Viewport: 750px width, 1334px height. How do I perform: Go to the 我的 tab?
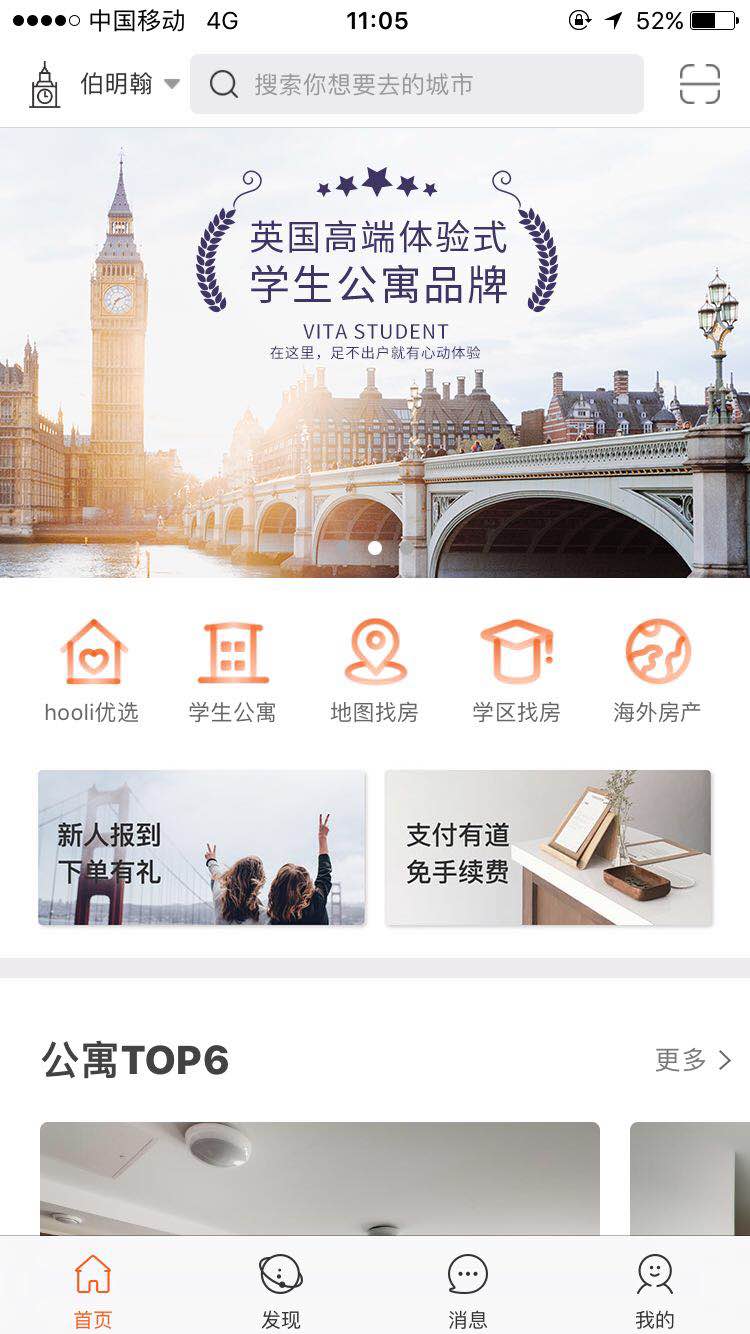(655, 1290)
